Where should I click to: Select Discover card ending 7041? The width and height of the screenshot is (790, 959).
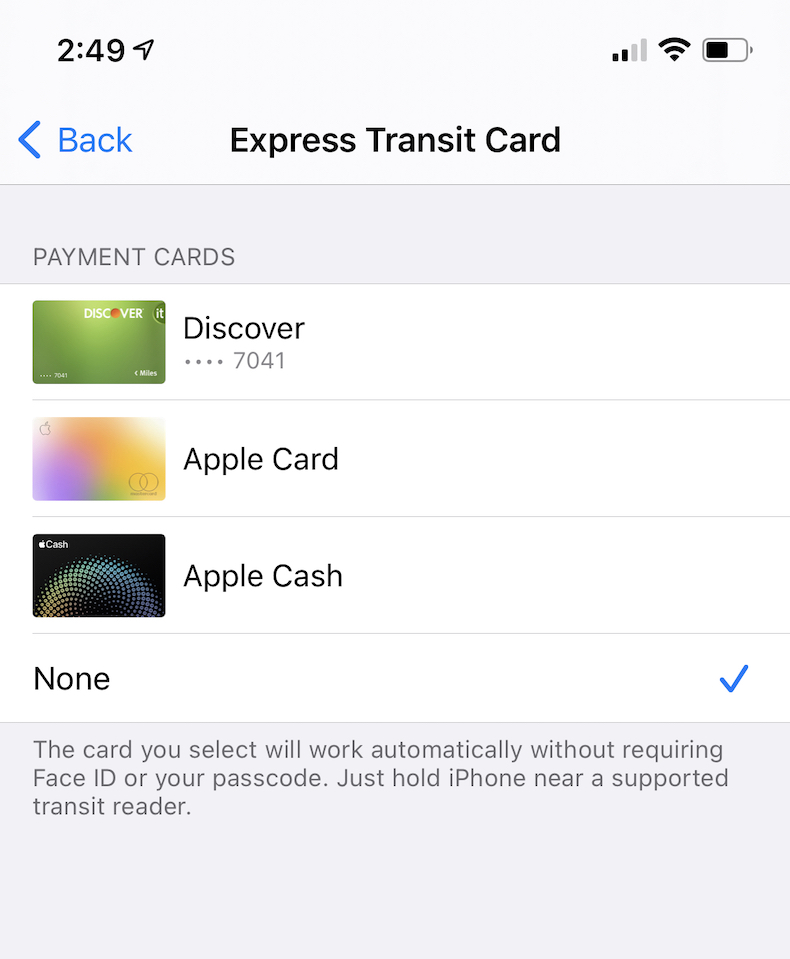click(x=395, y=342)
